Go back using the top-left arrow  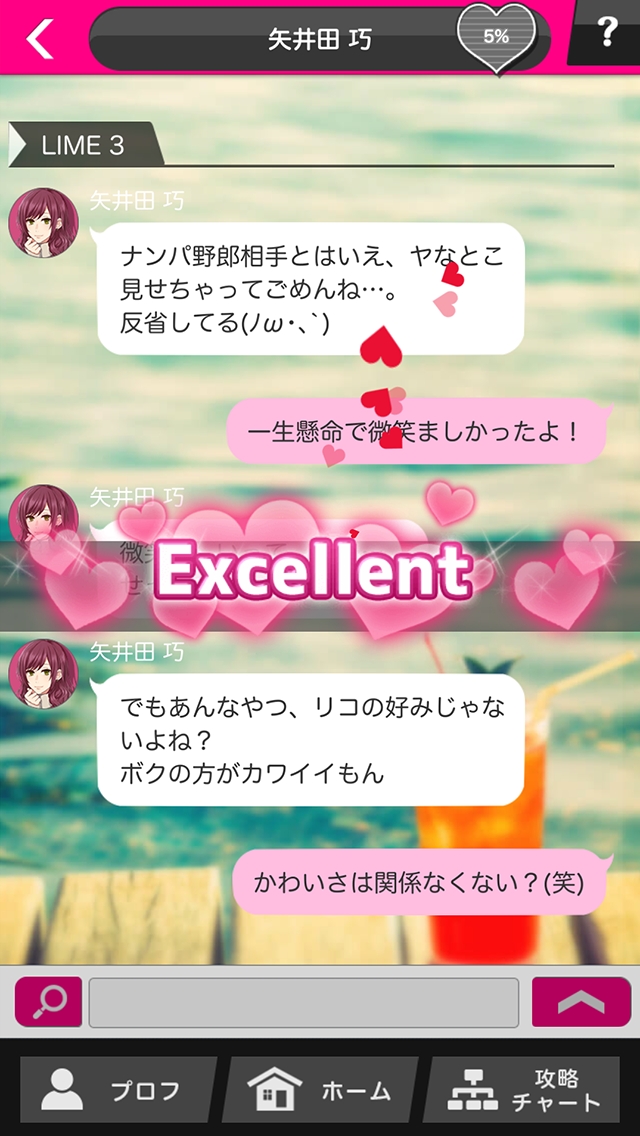coord(40,38)
